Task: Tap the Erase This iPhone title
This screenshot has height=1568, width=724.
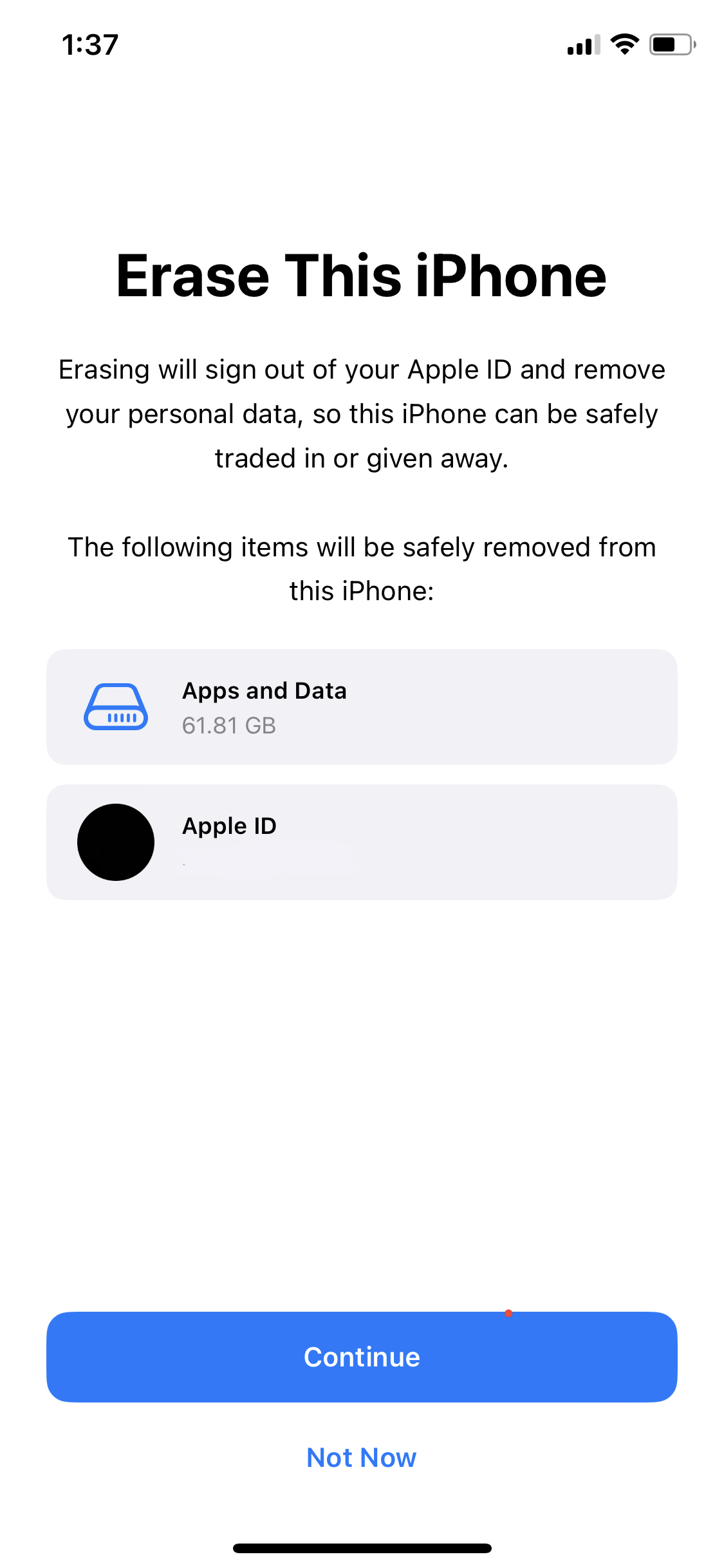Action: (x=362, y=276)
